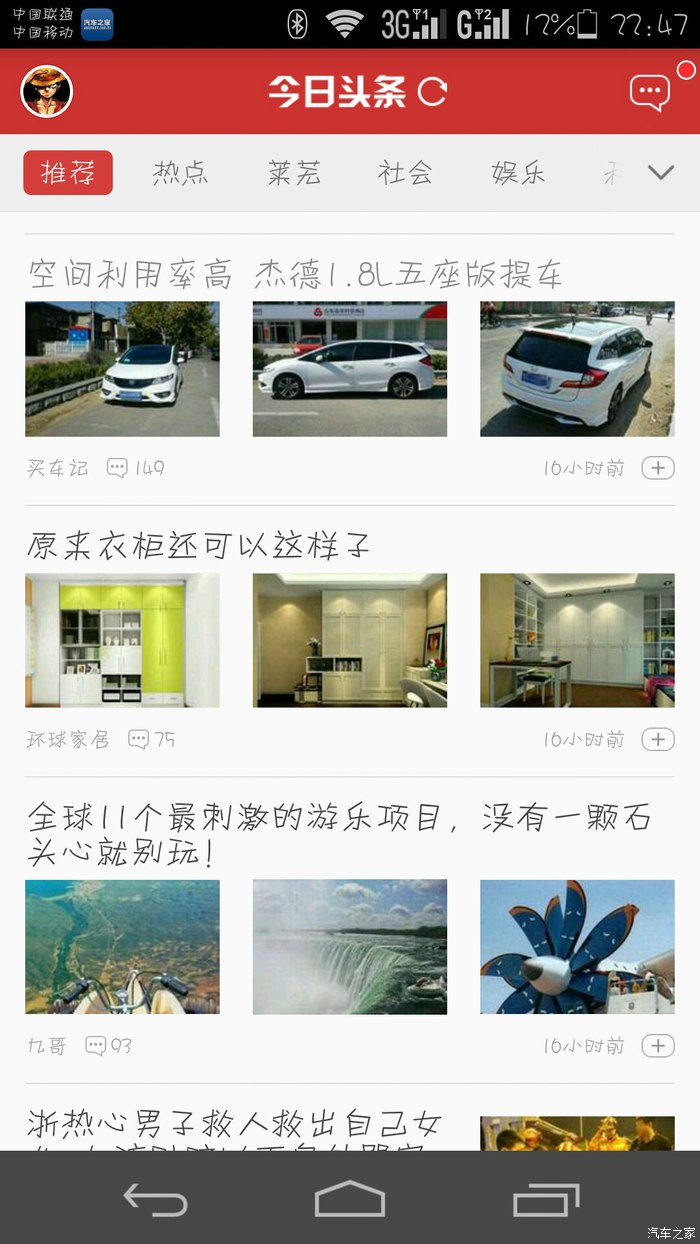This screenshot has height=1244, width=700.
Task: Tap the plus button on the 环球家居 article
Action: tap(658, 740)
